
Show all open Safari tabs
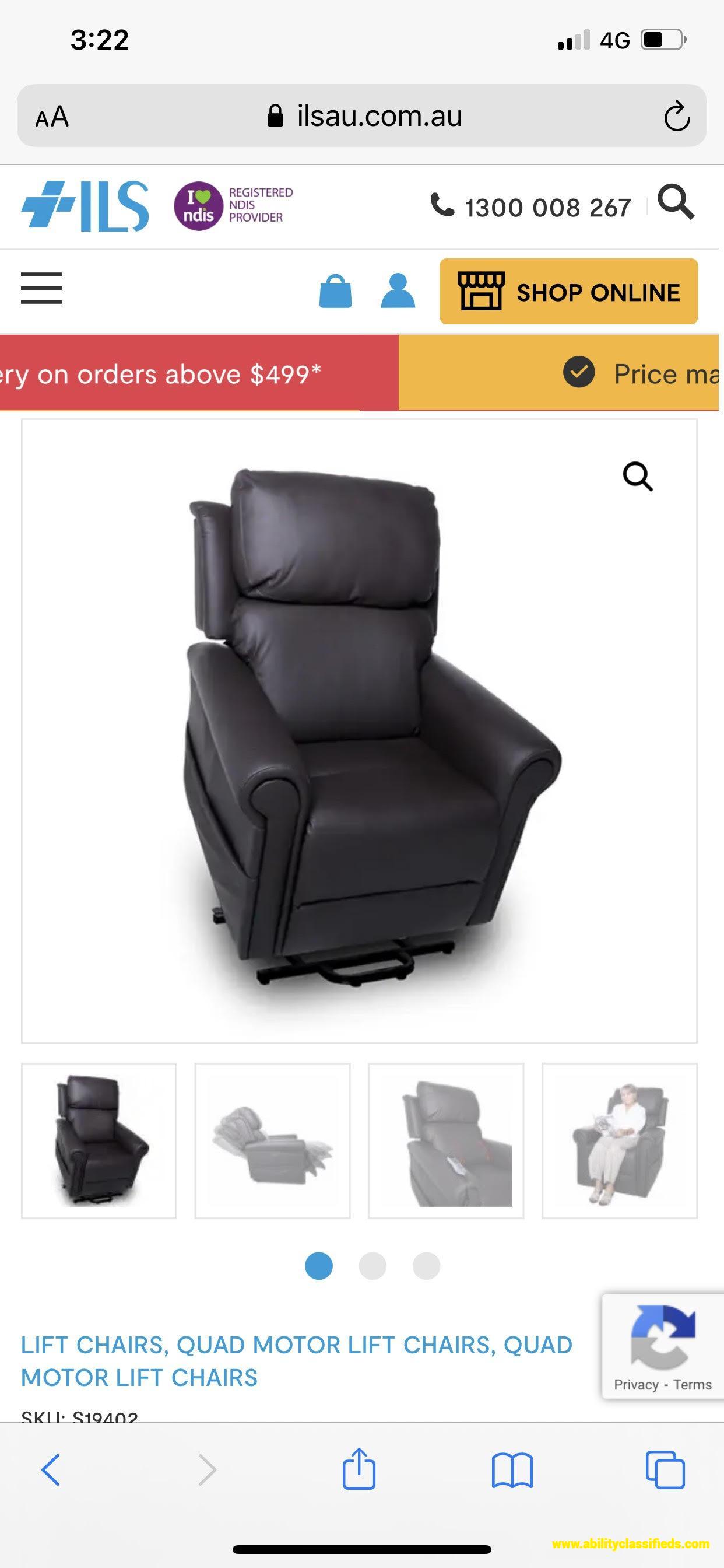(665, 1471)
